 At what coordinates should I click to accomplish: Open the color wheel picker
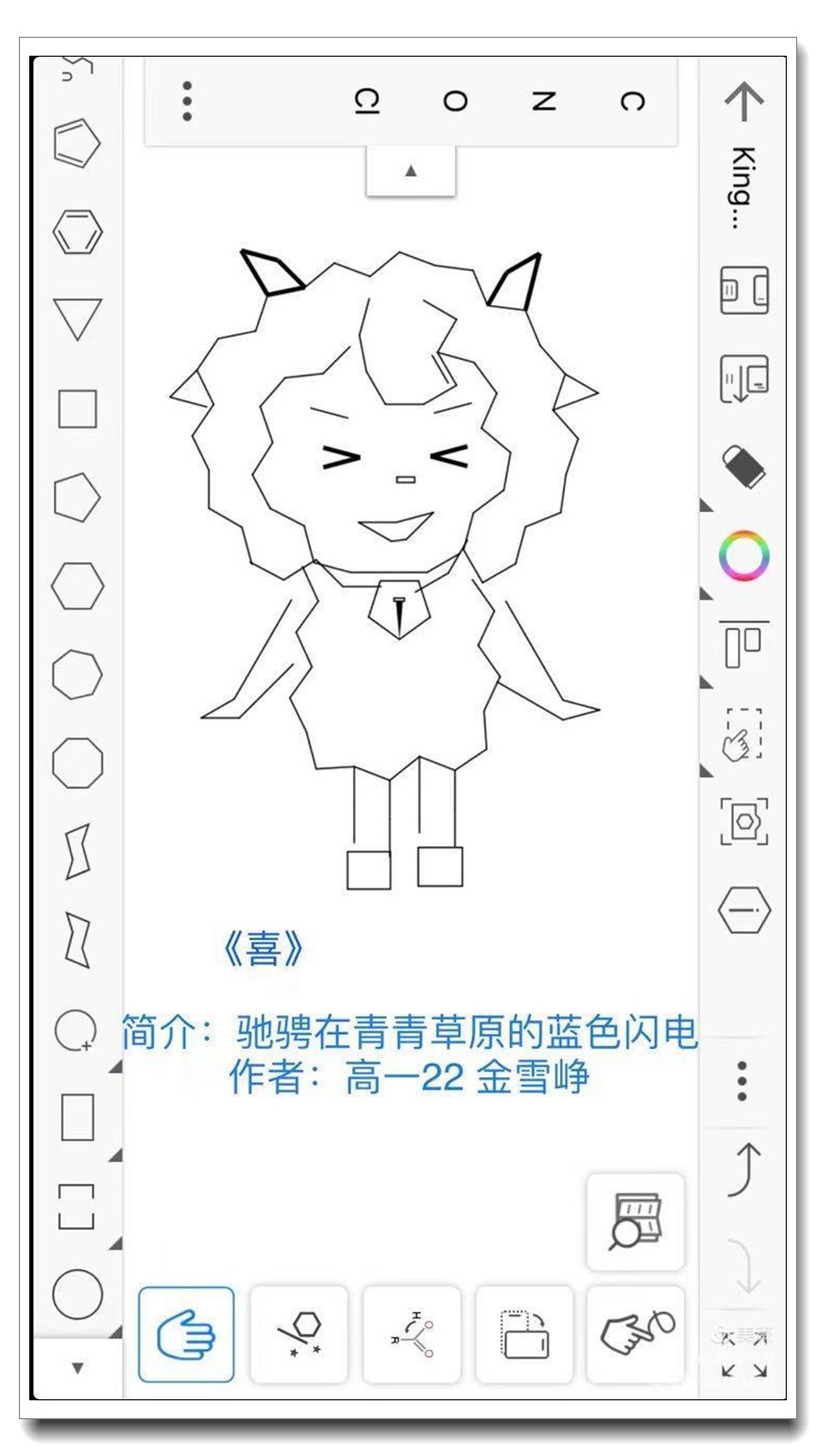coord(744,555)
